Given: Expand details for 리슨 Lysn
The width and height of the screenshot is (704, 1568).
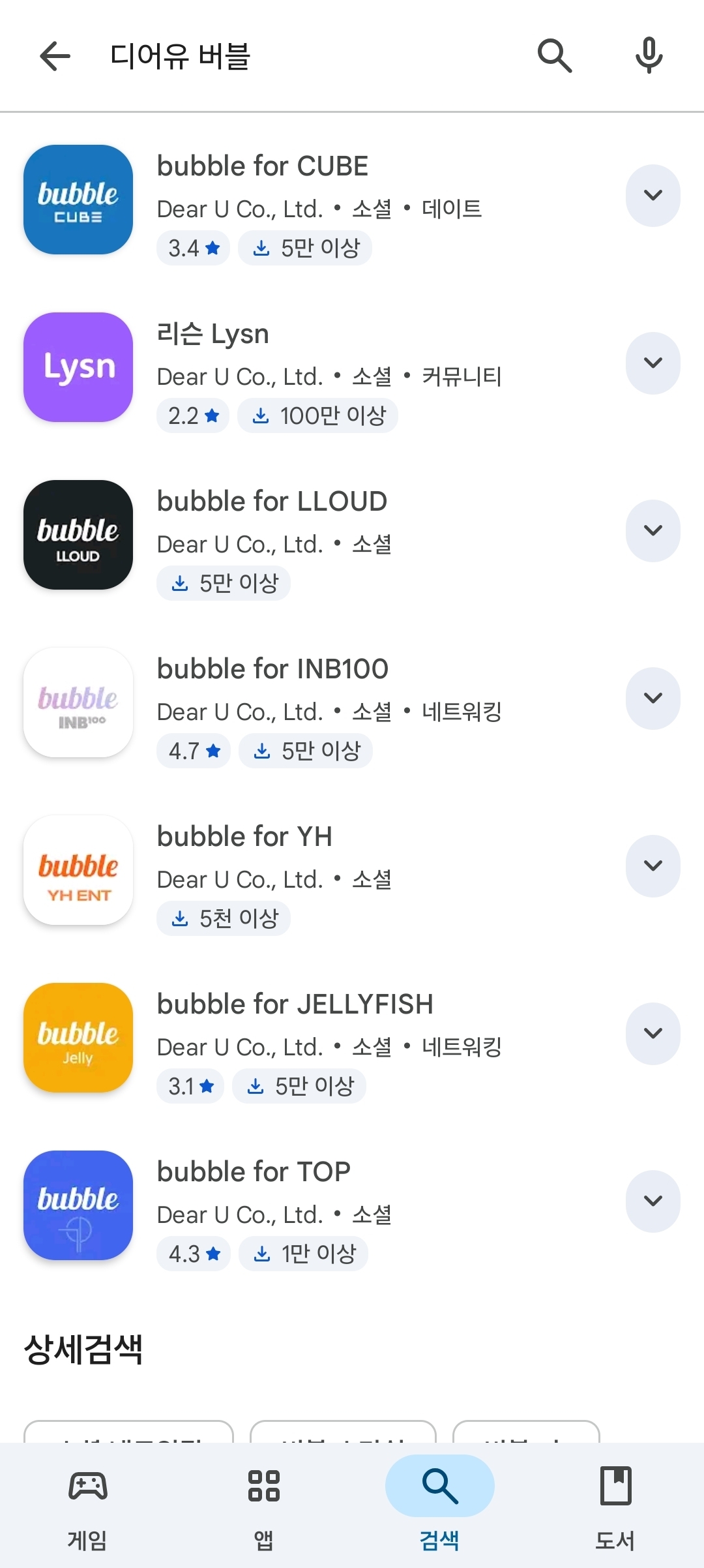Looking at the screenshot, I should [653, 363].
